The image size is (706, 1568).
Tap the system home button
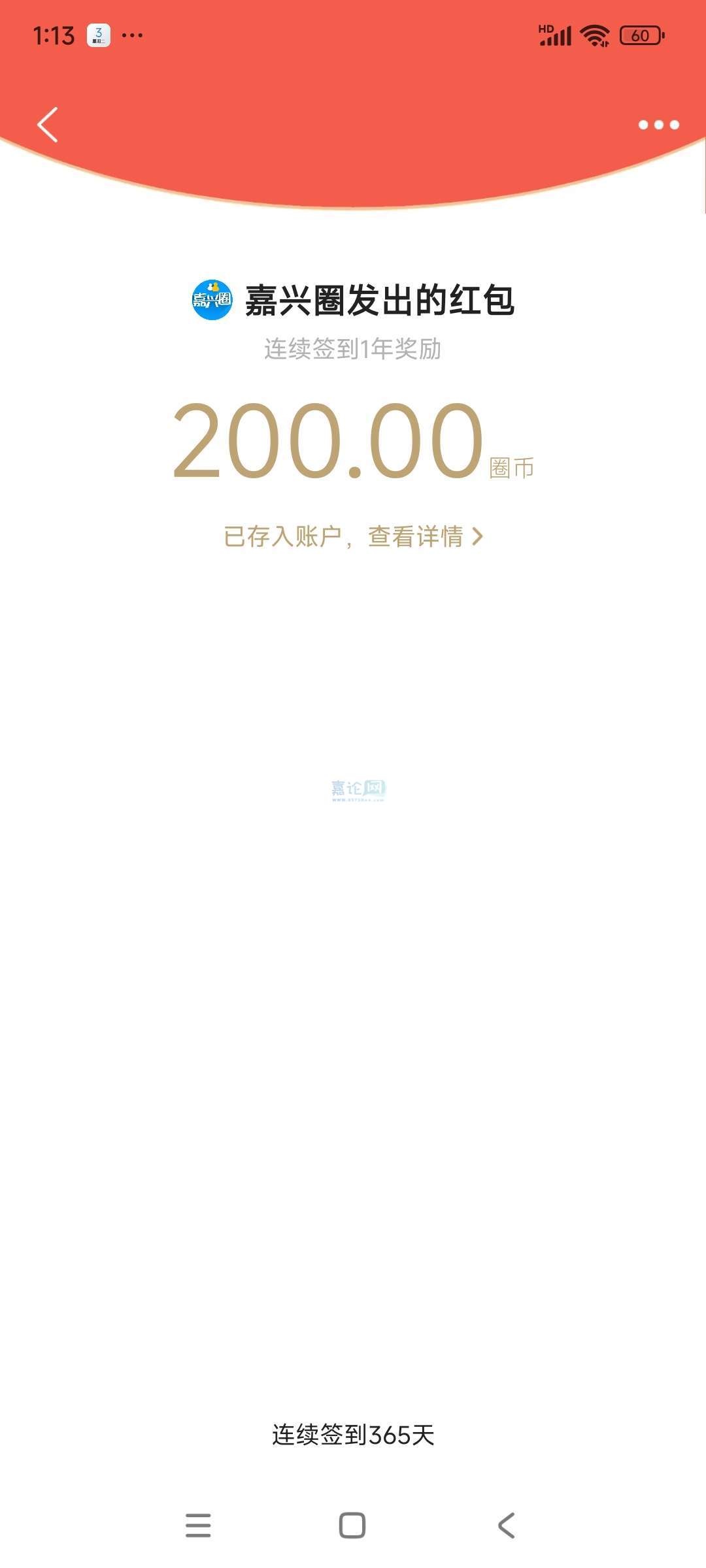tap(352, 1526)
